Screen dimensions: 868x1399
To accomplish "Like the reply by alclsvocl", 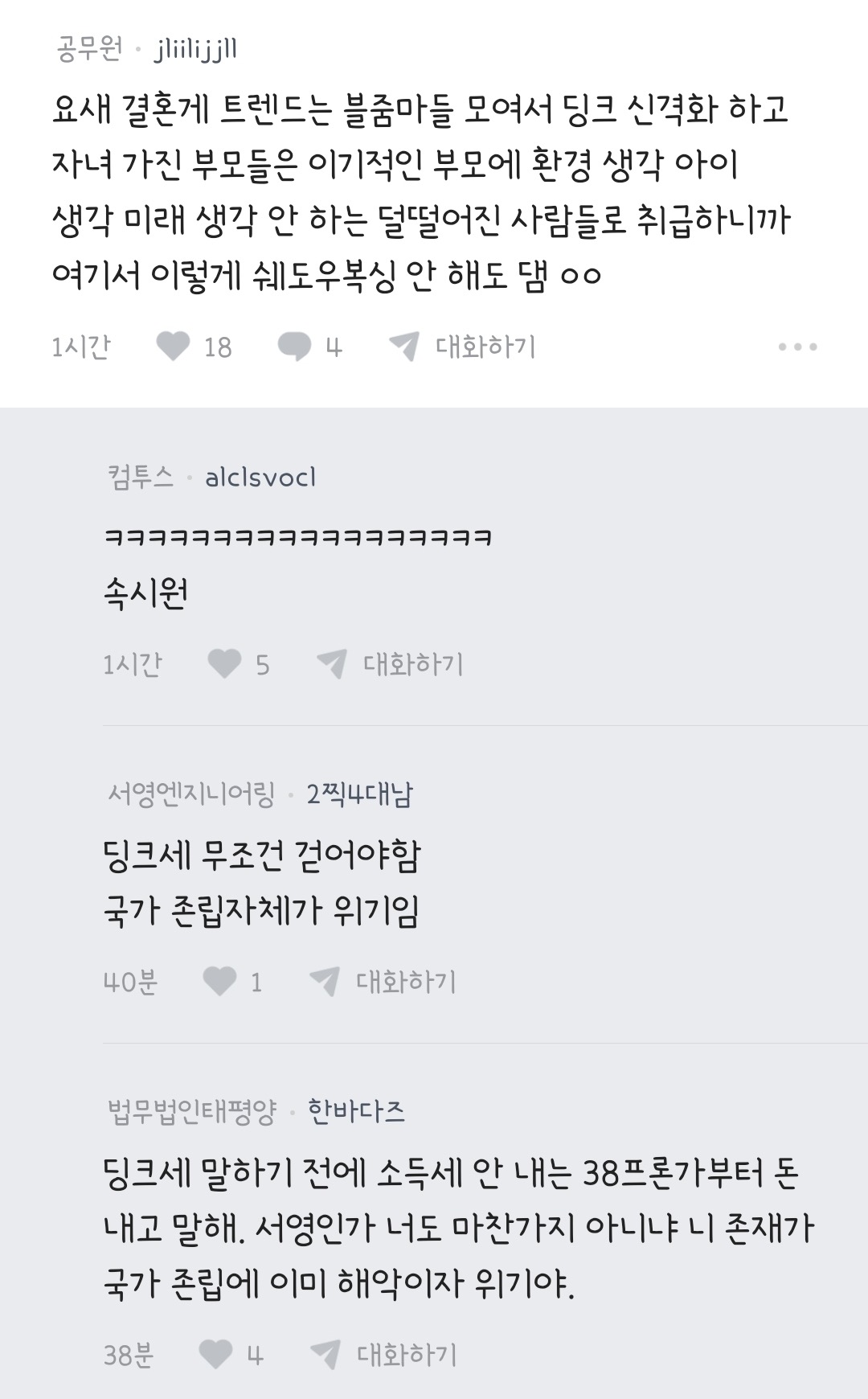I will 224,664.
